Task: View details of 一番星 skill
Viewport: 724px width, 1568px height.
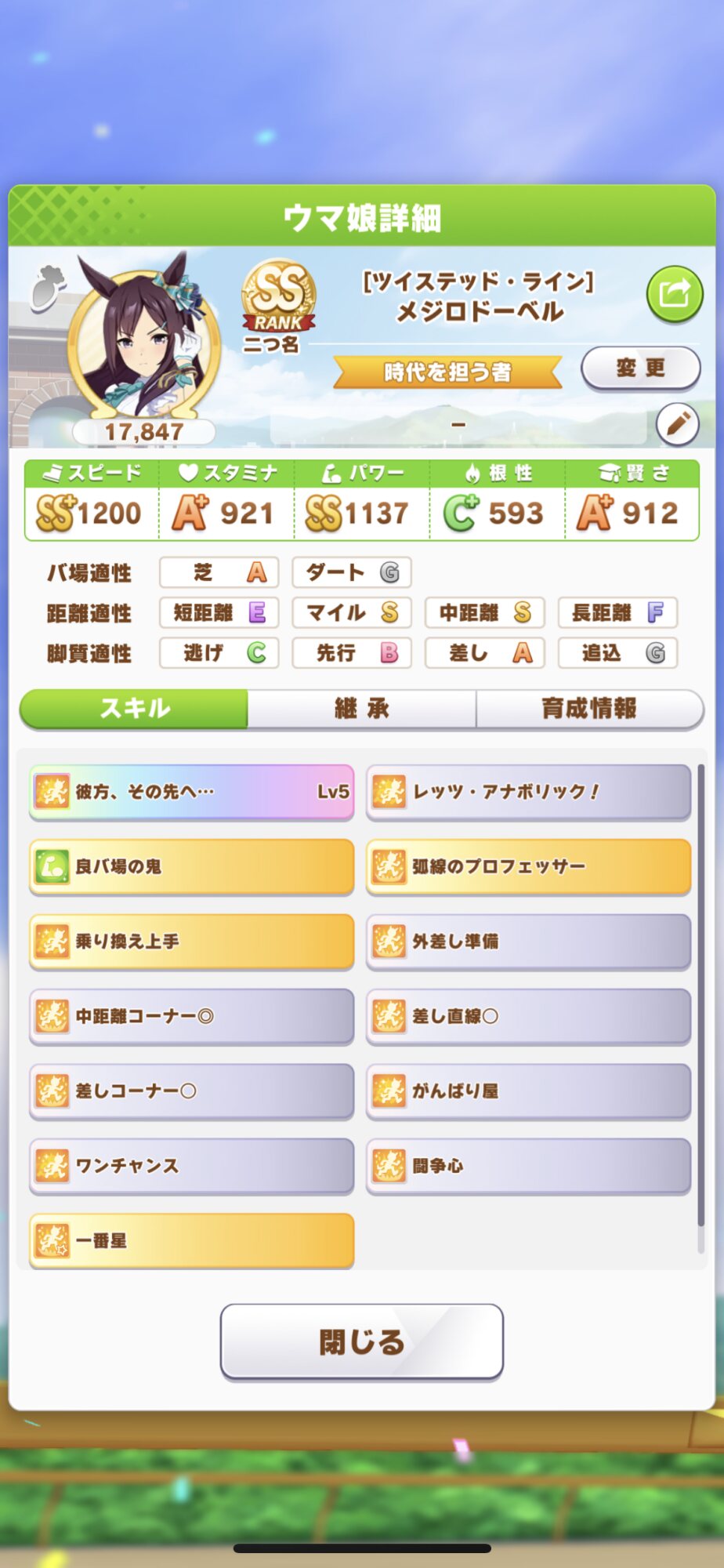Action: pos(191,1240)
